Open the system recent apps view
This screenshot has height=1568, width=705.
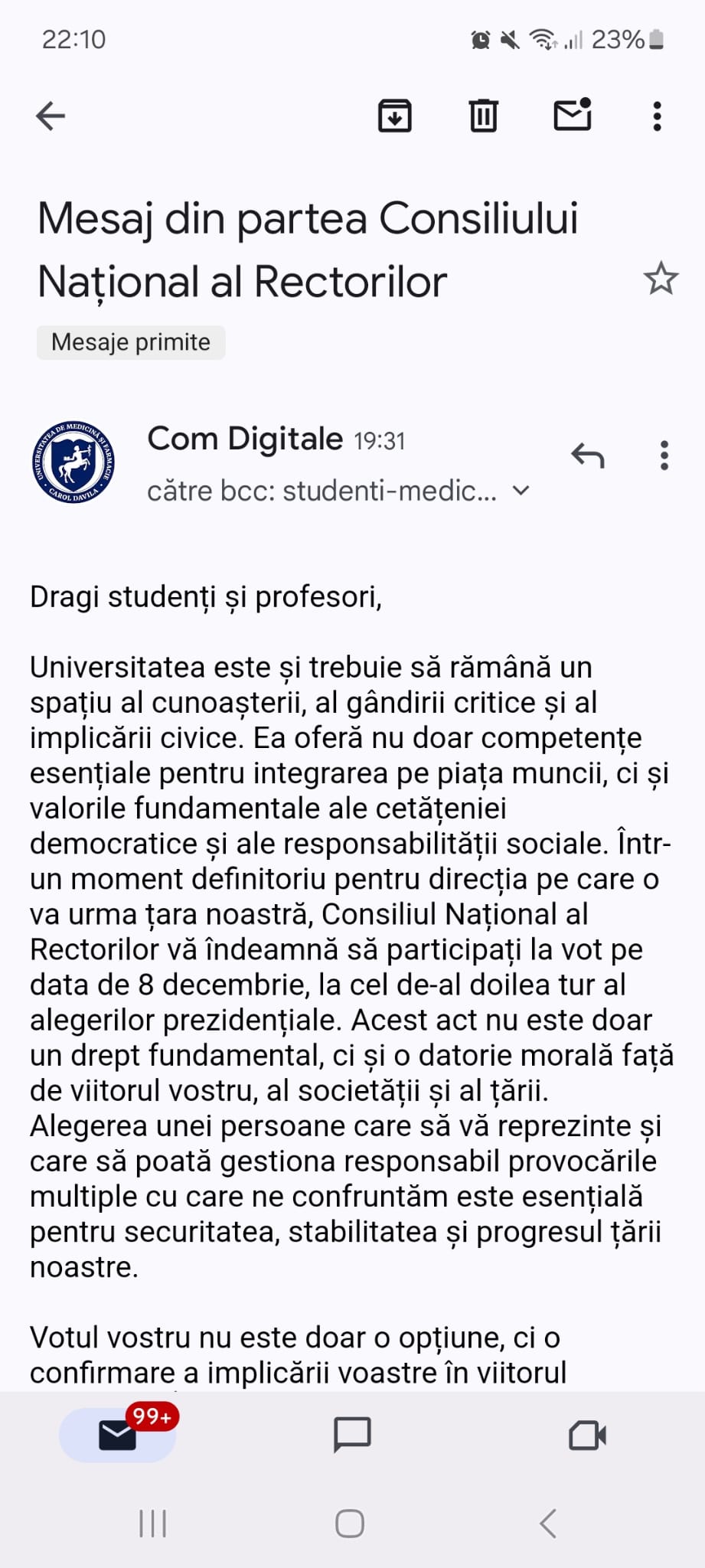click(x=153, y=1524)
